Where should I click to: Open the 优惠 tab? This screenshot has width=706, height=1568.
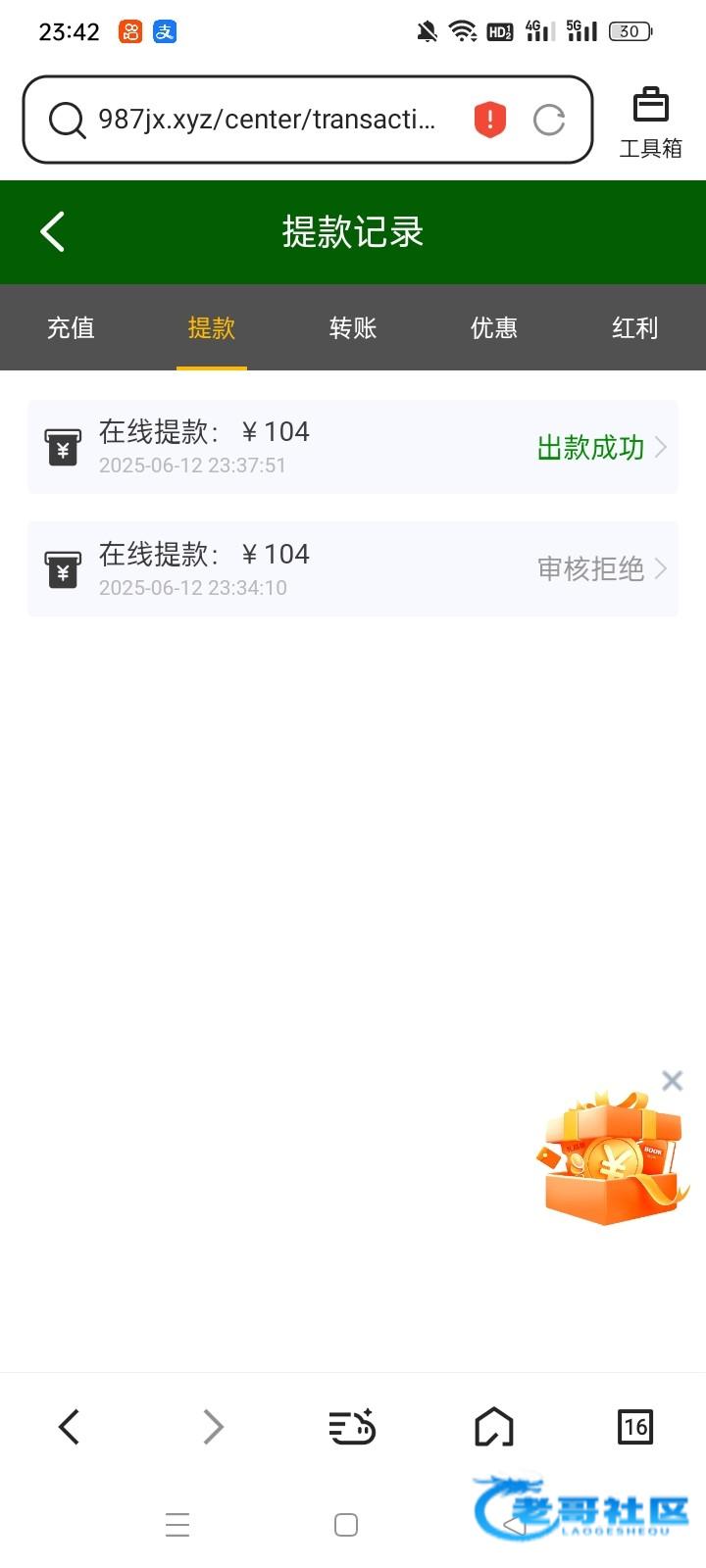(494, 327)
